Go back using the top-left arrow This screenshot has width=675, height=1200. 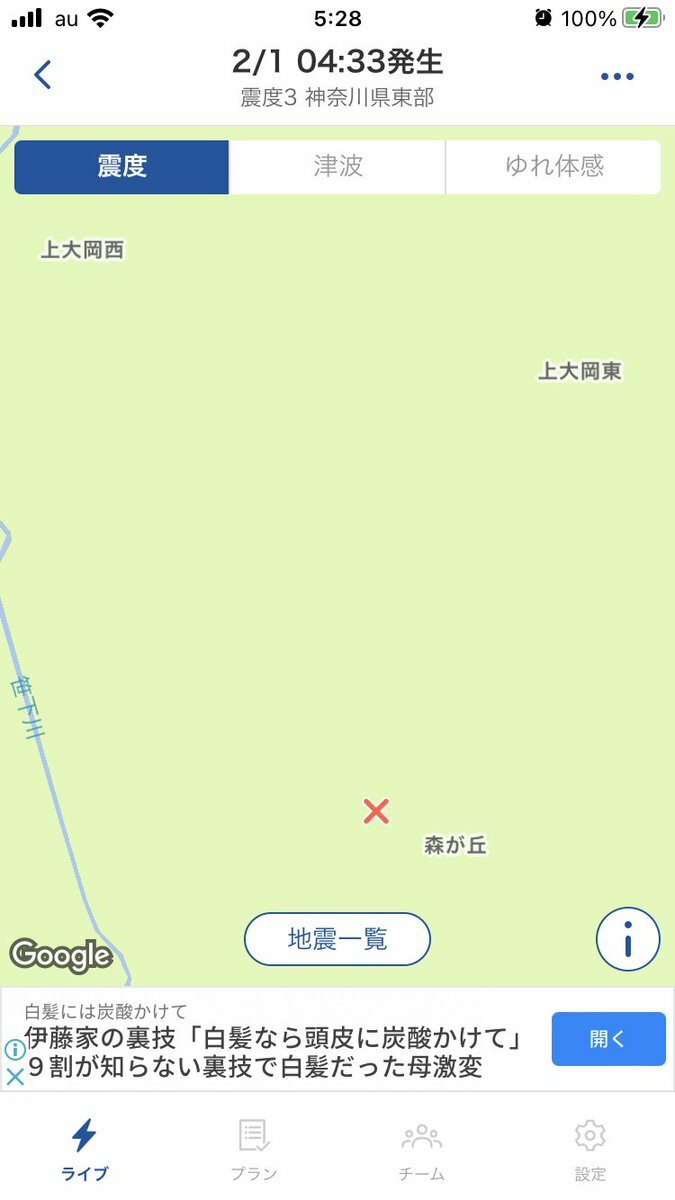(42, 75)
